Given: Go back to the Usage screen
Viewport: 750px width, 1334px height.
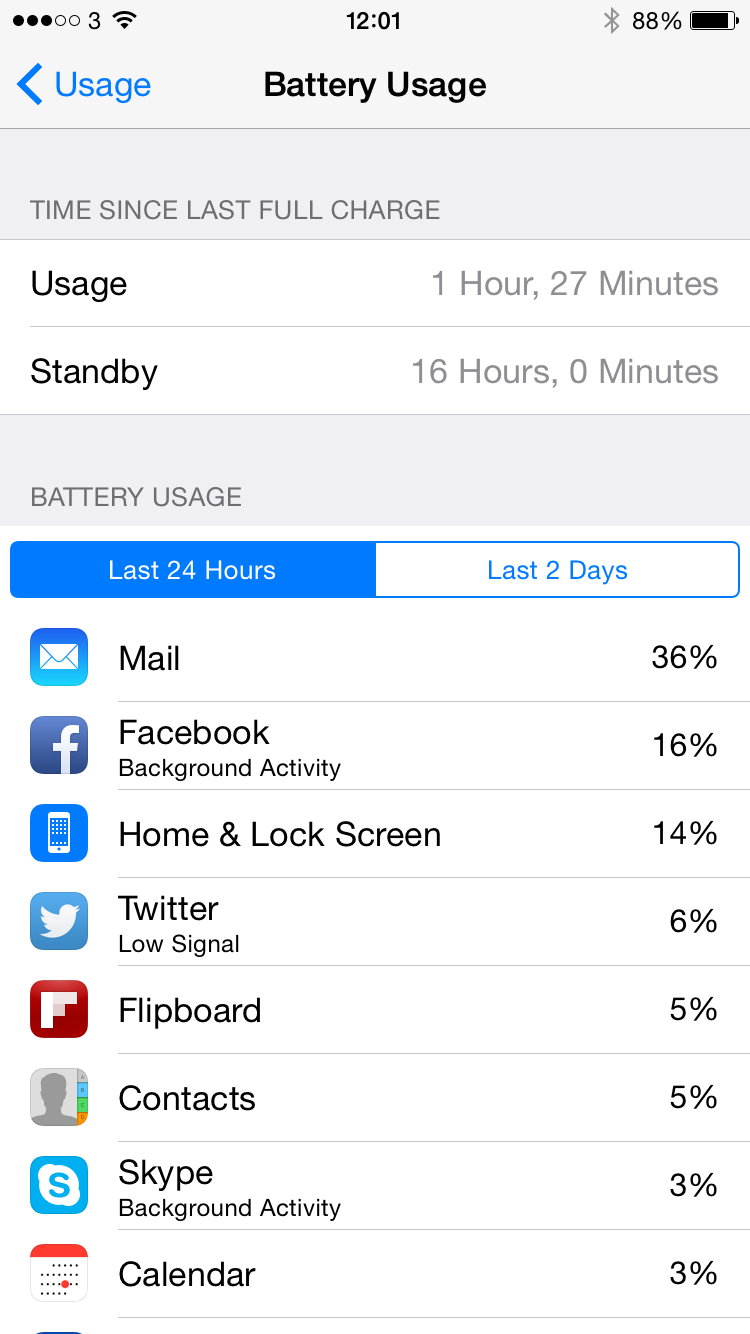Looking at the screenshot, I should 84,85.
